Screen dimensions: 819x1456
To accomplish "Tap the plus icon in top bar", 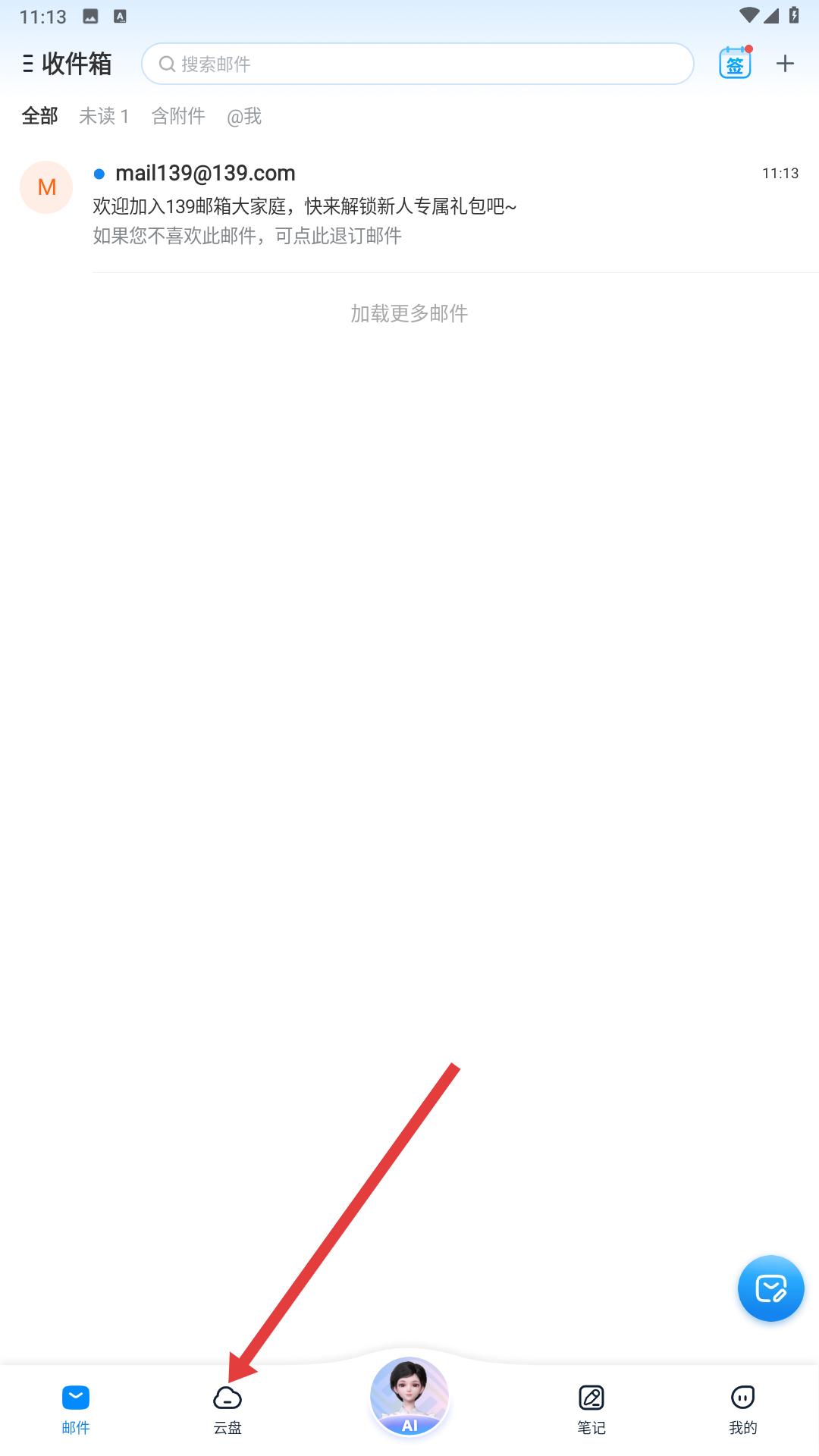I will click(785, 64).
